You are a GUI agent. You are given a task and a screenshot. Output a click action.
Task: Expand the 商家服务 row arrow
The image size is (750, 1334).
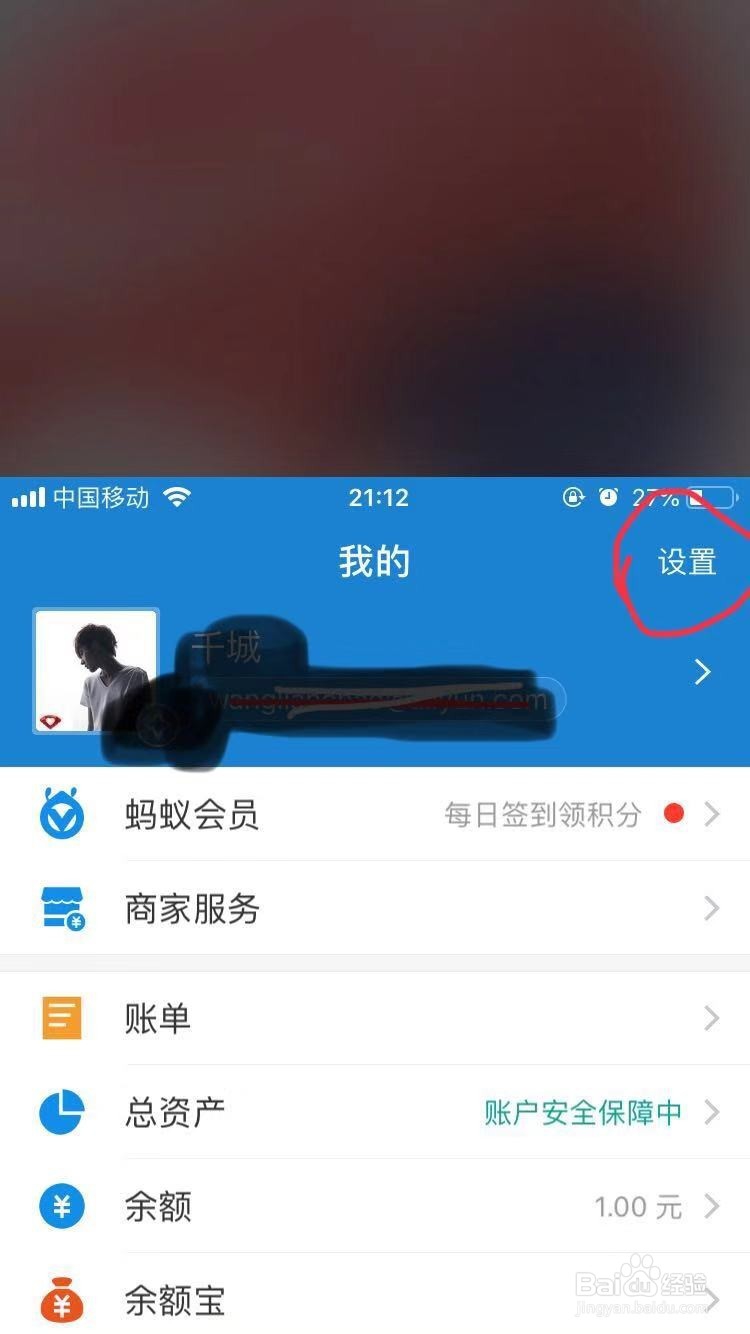[713, 909]
